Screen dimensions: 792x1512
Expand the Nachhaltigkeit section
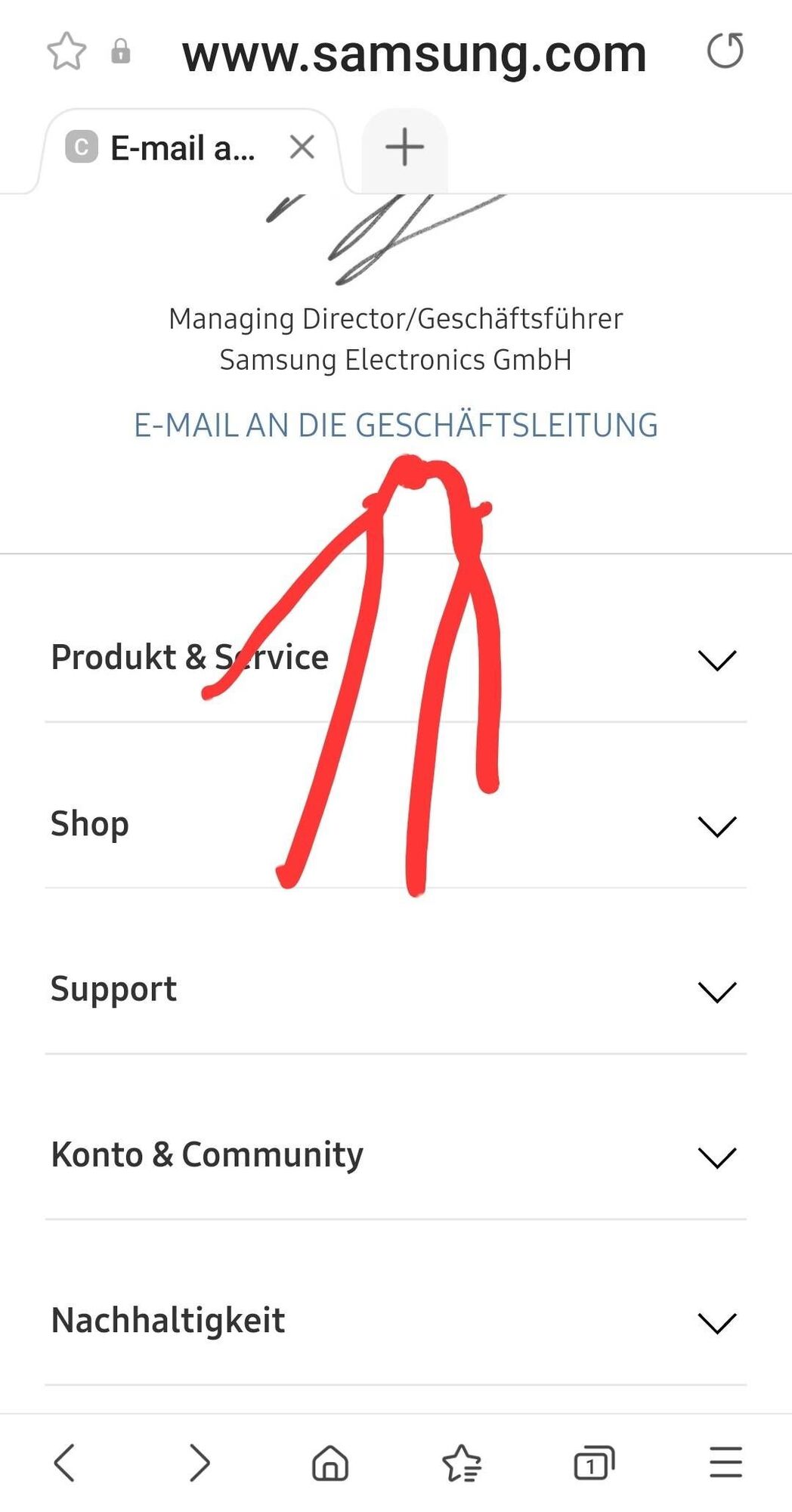[716, 1322]
